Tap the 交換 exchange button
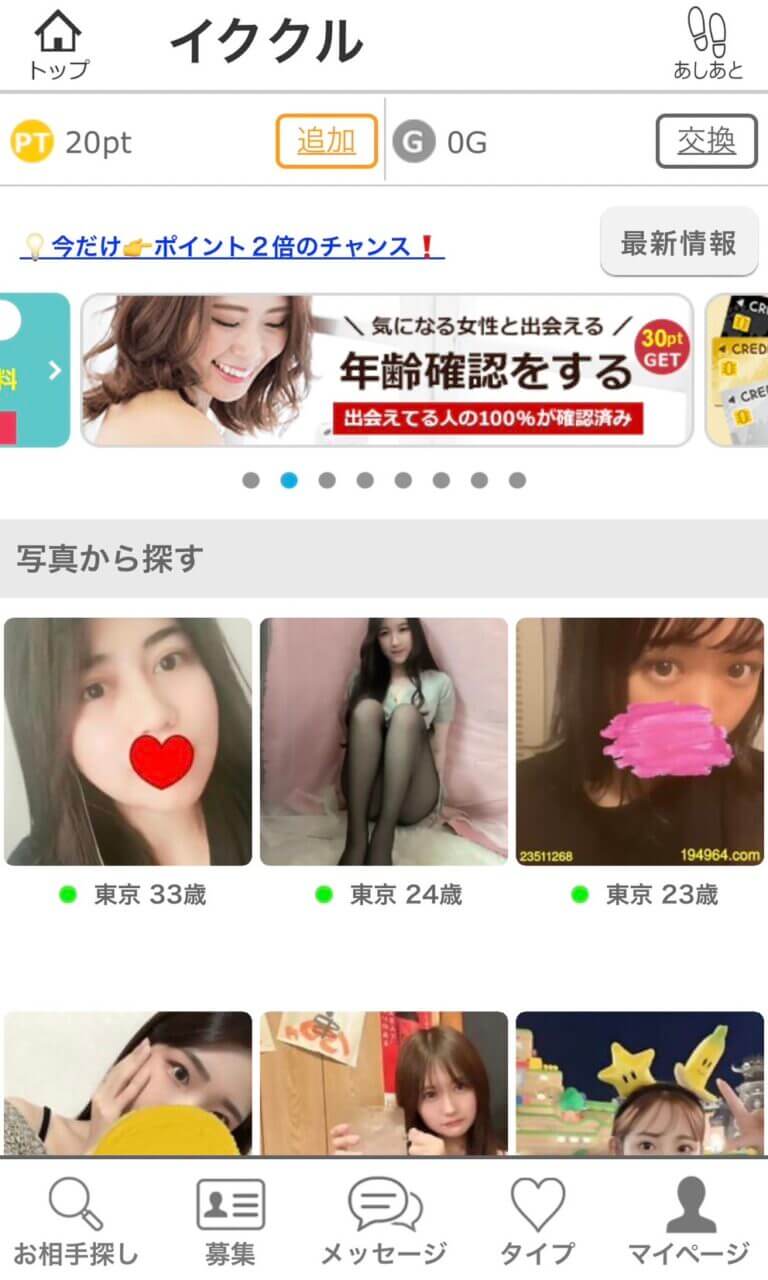The image size is (768, 1280). coord(706,141)
